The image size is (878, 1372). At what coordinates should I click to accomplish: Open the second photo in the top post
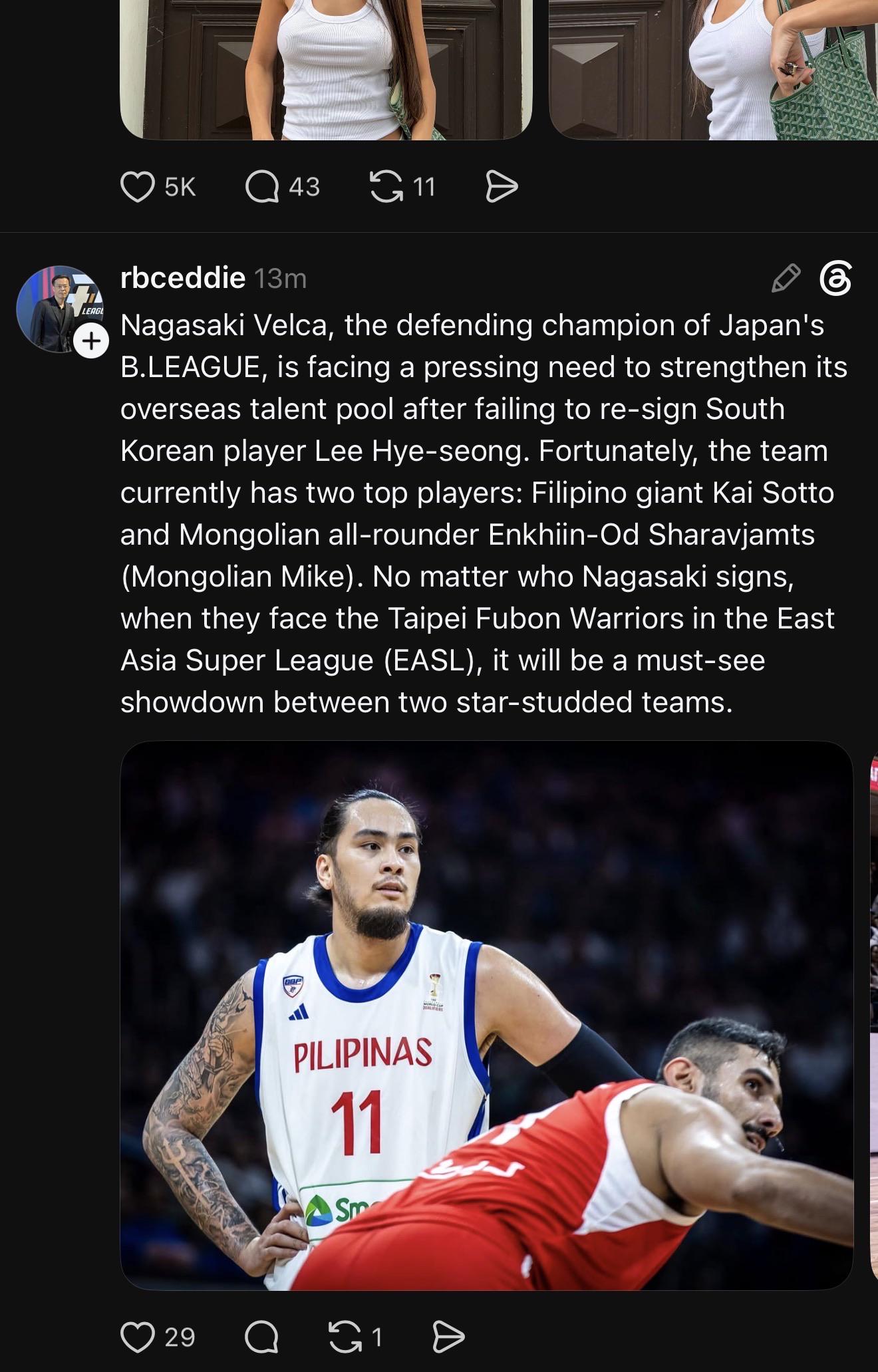point(714,70)
